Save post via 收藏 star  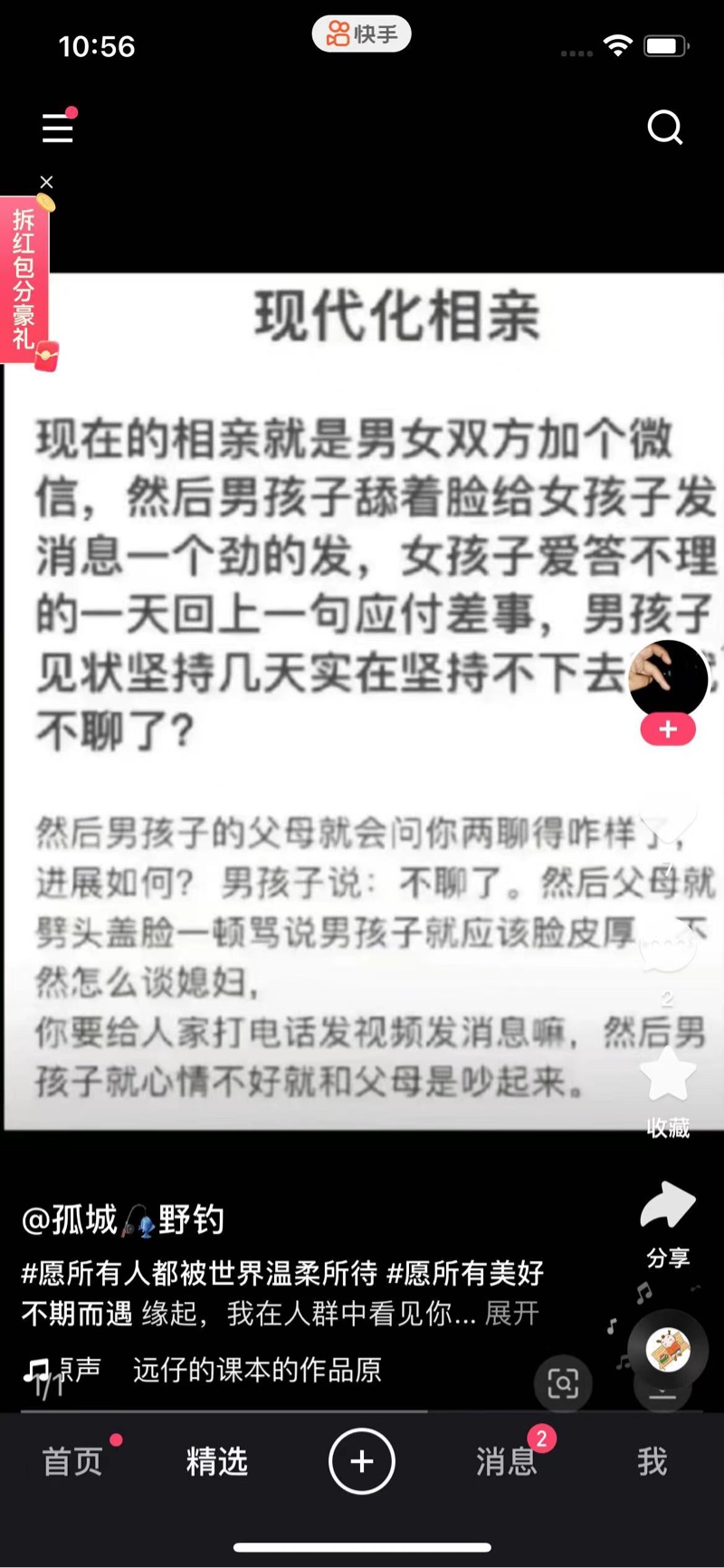tap(668, 1077)
